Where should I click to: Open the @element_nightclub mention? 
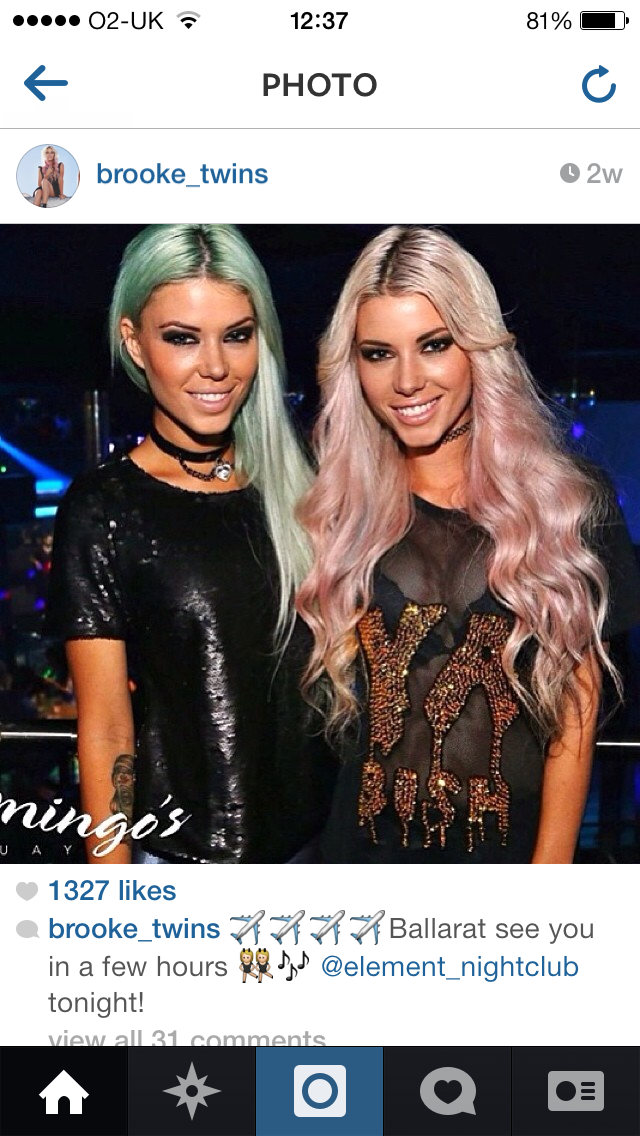449,967
